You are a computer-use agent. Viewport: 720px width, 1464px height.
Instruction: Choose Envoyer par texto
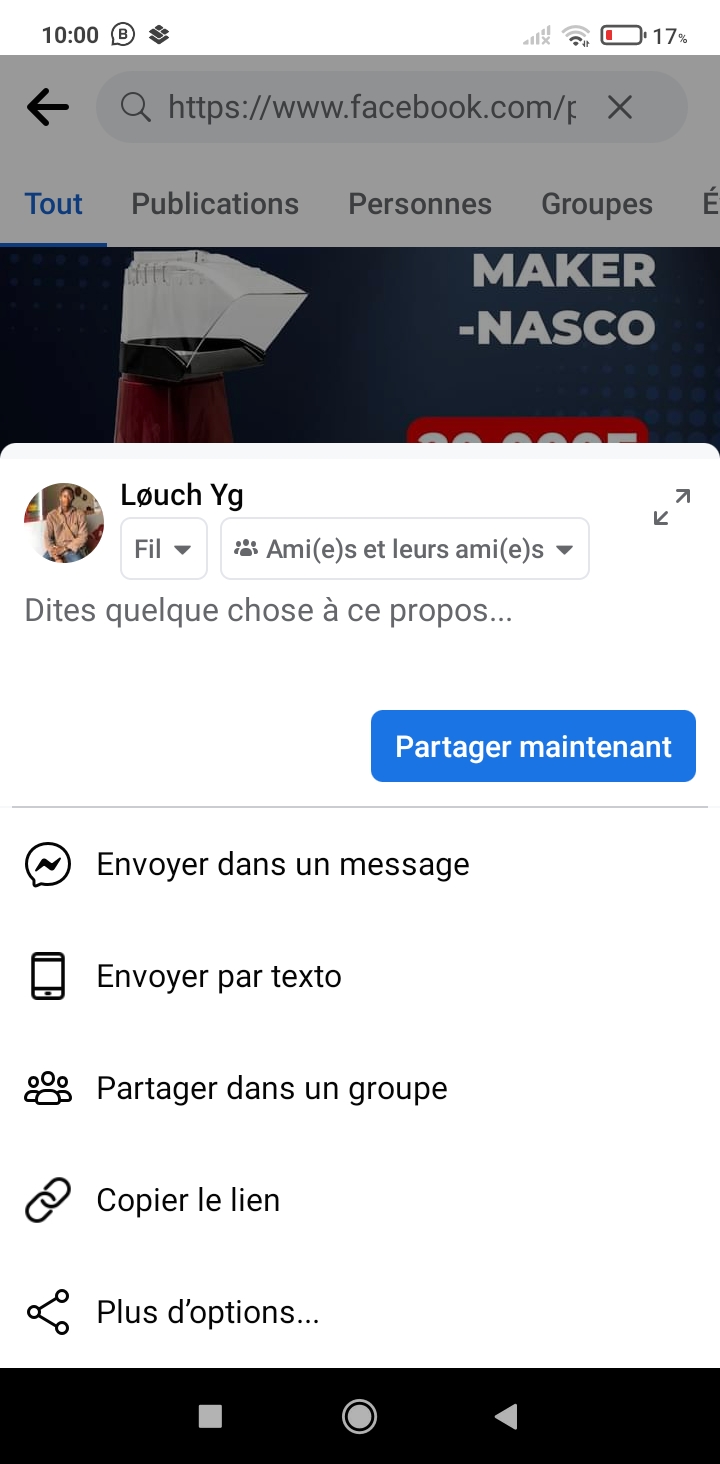pyautogui.click(x=218, y=976)
